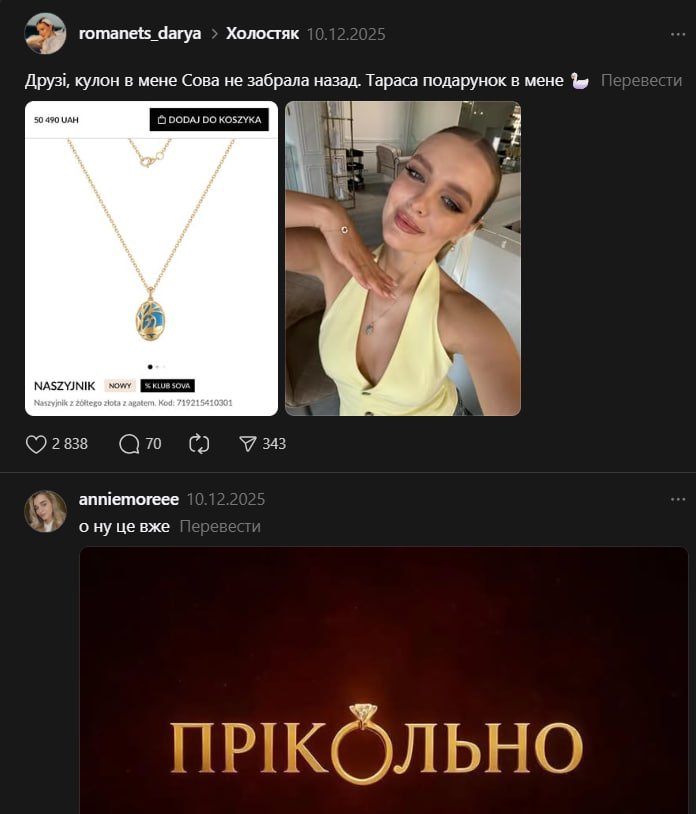The height and width of the screenshot is (814, 696).
Task: Like romanets_darya's post
Action: point(37,444)
